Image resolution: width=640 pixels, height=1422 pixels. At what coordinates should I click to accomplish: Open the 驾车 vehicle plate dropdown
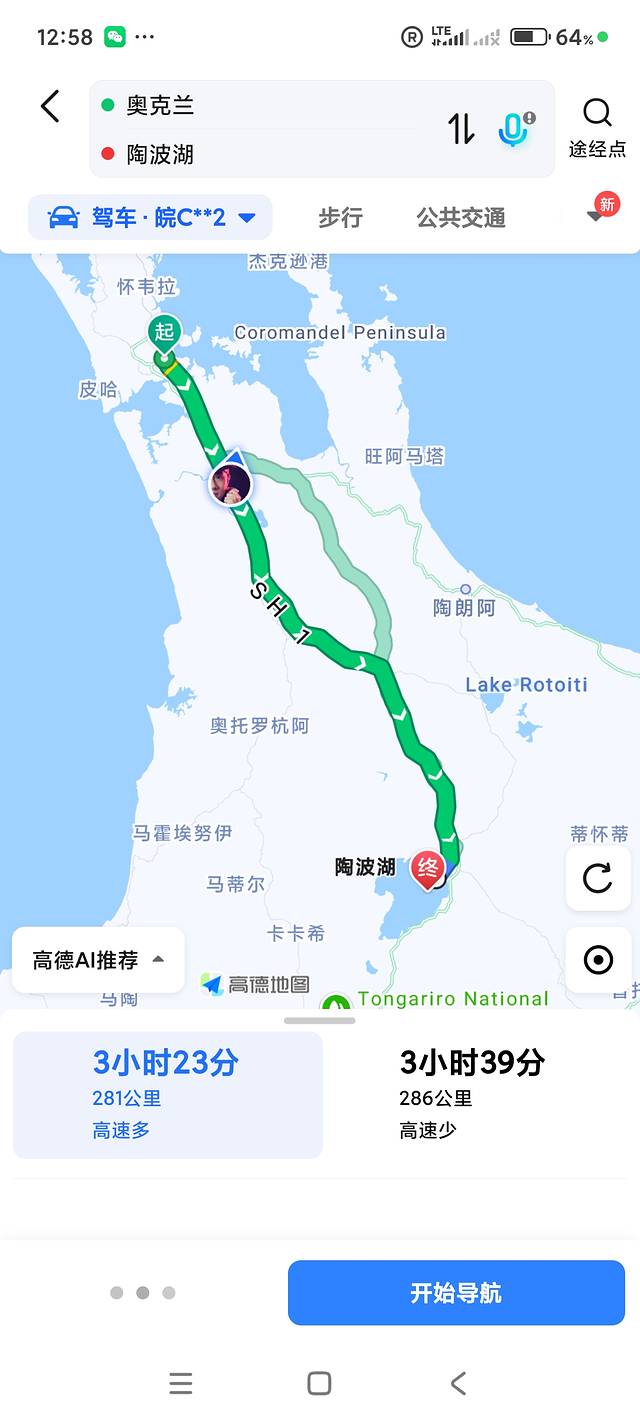click(x=150, y=217)
